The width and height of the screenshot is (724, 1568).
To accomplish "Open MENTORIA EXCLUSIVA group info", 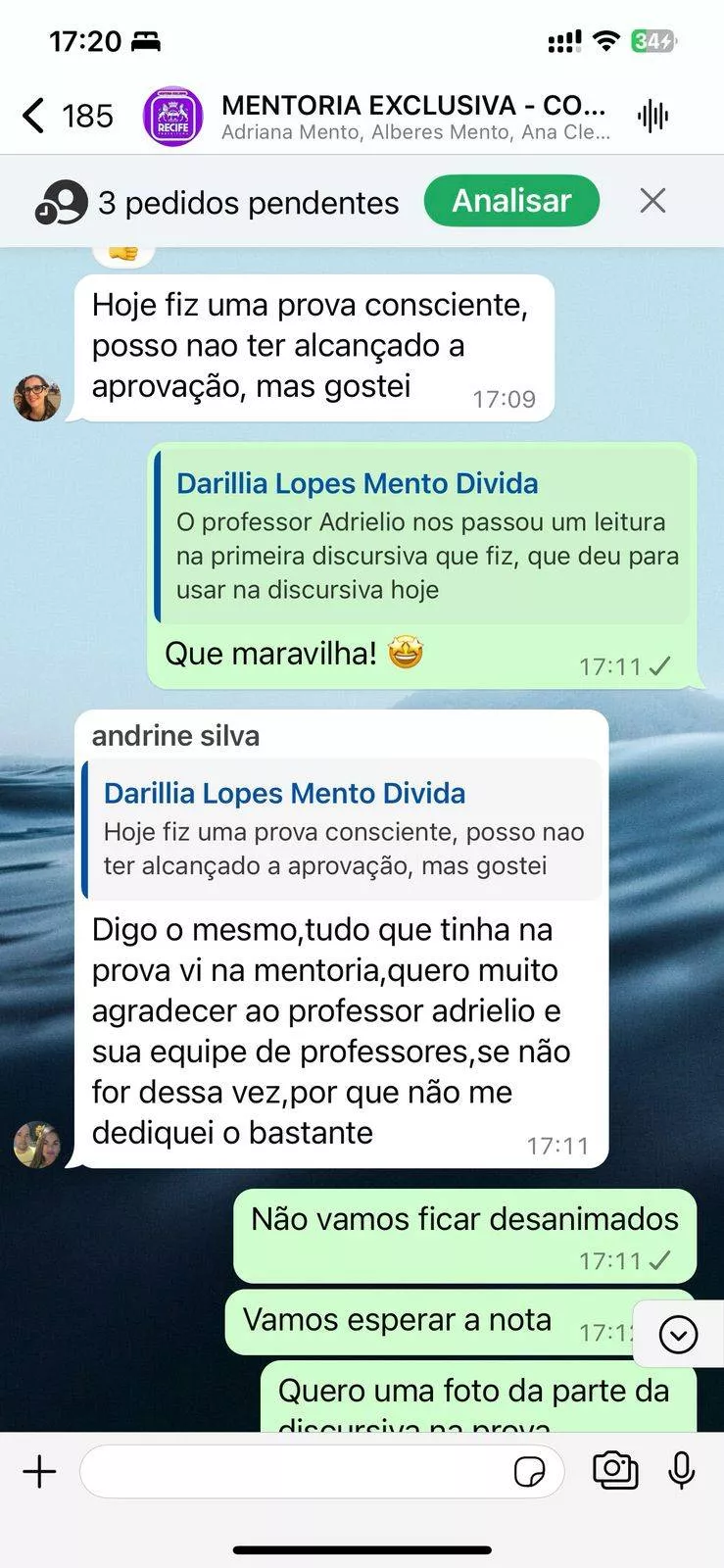I will click(413, 116).
